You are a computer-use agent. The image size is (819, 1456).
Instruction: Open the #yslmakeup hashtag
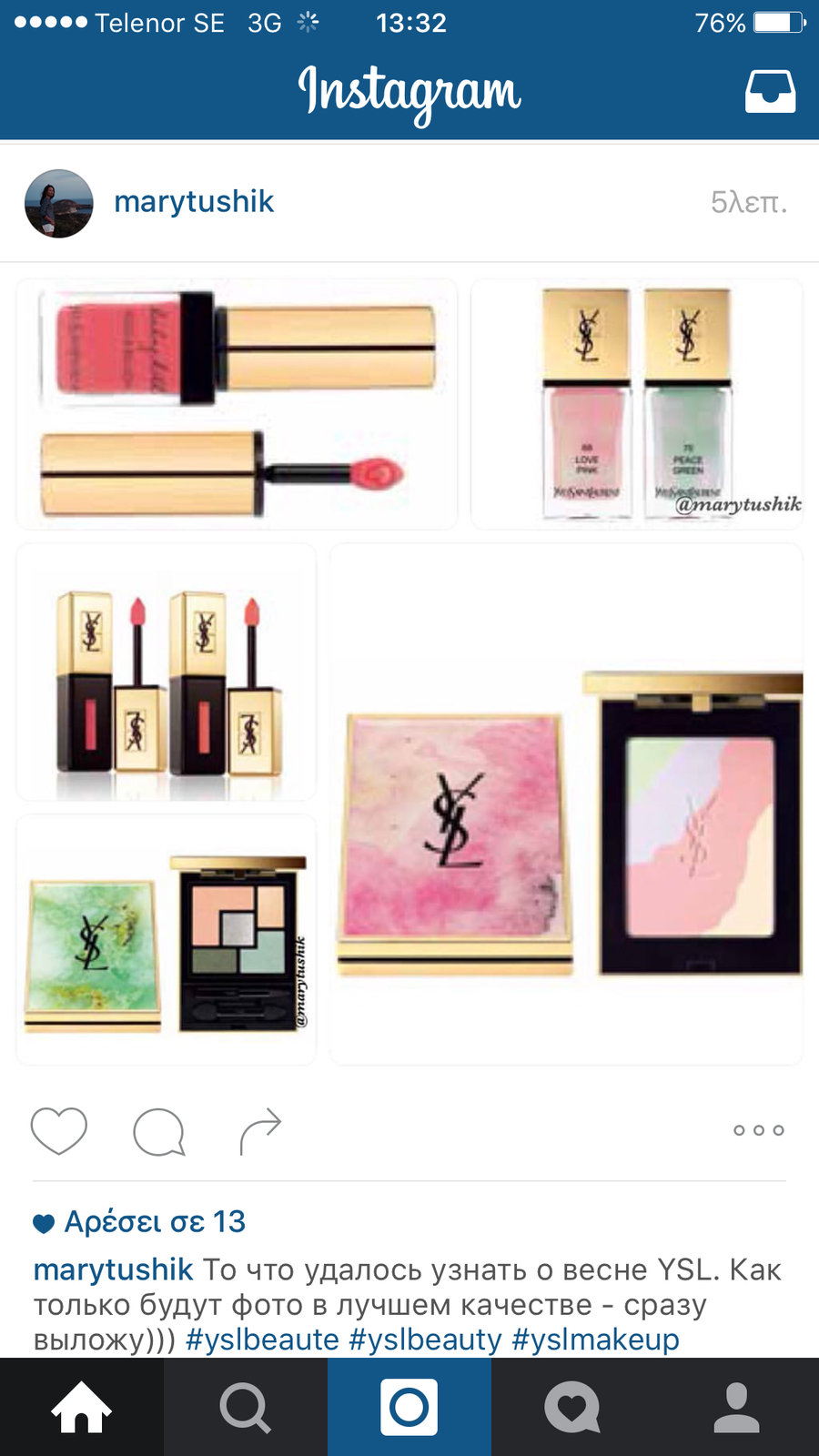(595, 1340)
